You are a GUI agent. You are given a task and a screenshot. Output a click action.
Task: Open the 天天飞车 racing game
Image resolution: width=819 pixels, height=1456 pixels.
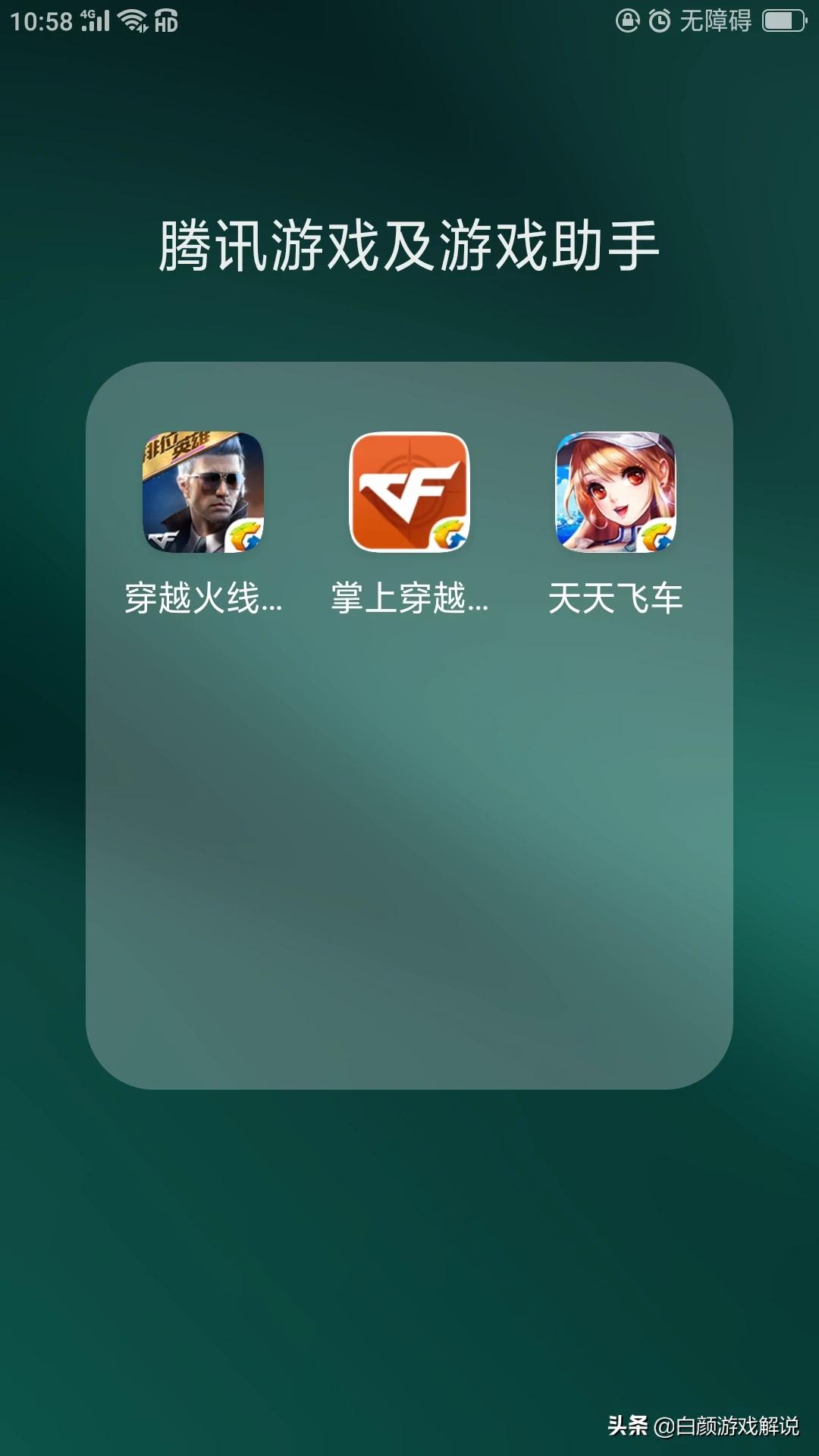615,492
